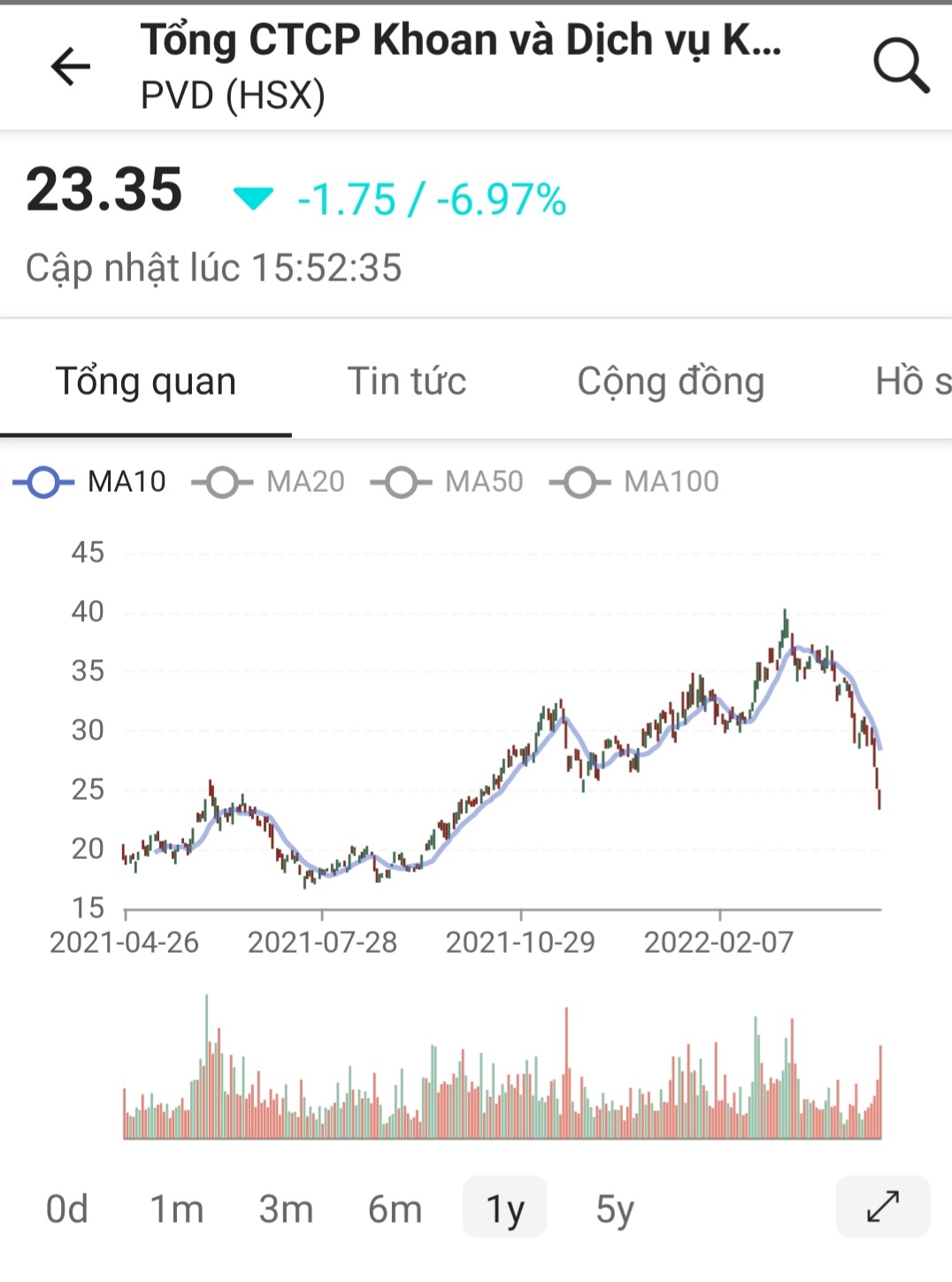View the 5y chart range
This screenshot has height=1282, width=952.
pyautogui.click(x=615, y=1209)
